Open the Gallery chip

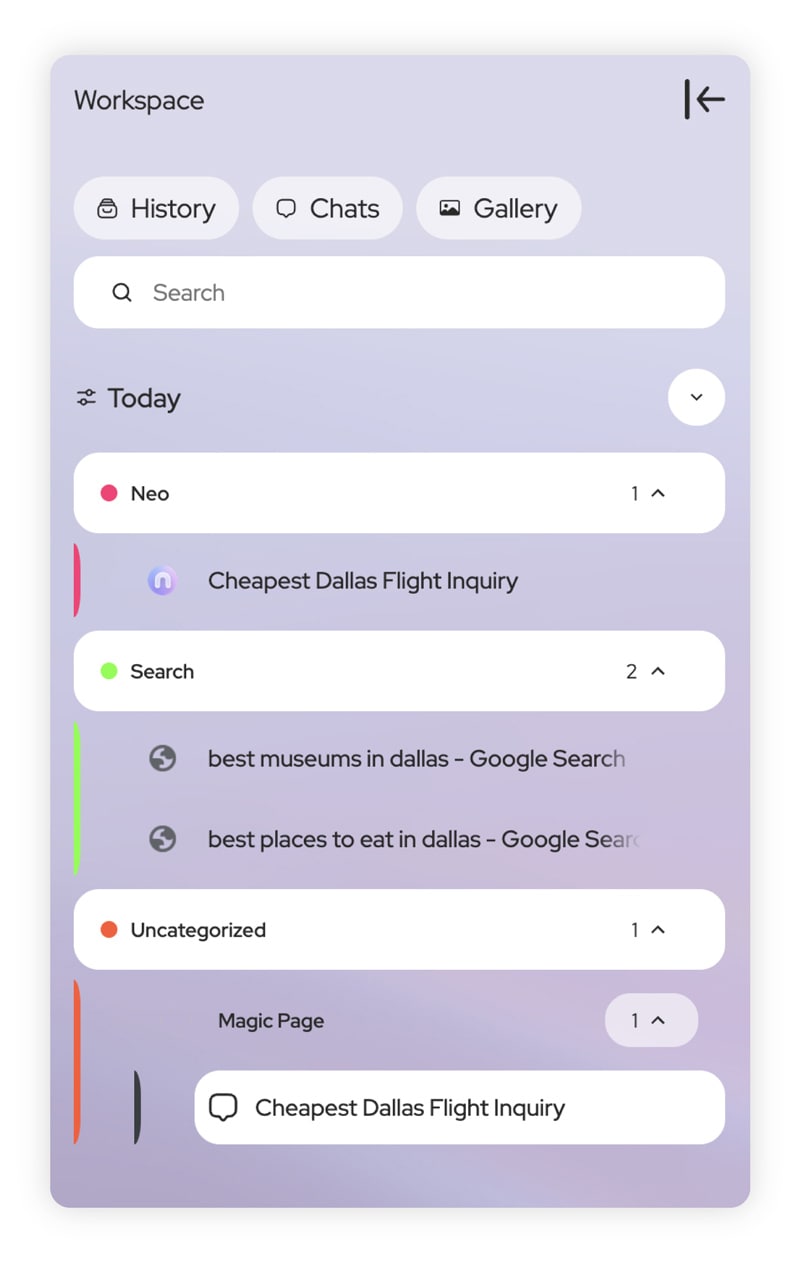pos(498,208)
